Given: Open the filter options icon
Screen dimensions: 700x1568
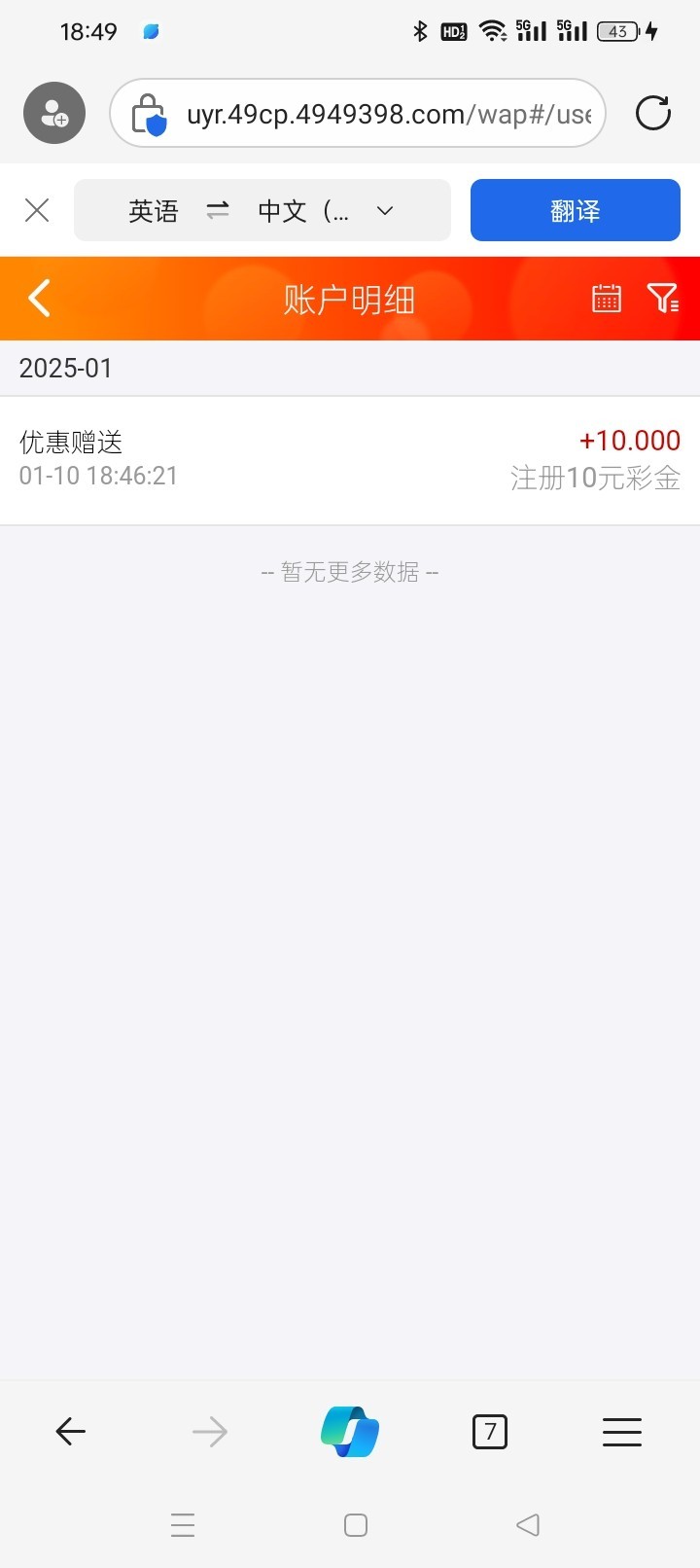Looking at the screenshot, I should 662,299.
